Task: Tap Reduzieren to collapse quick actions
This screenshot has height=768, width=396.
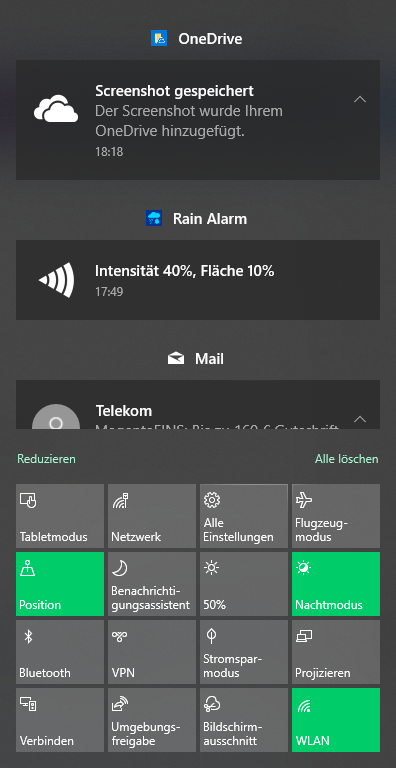Action: 47,459
